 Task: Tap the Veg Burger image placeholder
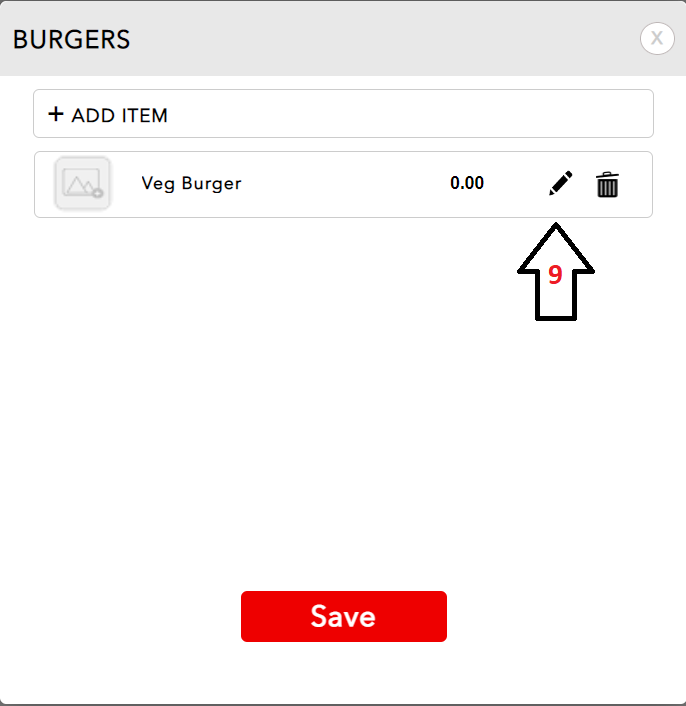(x=82, y=184)
